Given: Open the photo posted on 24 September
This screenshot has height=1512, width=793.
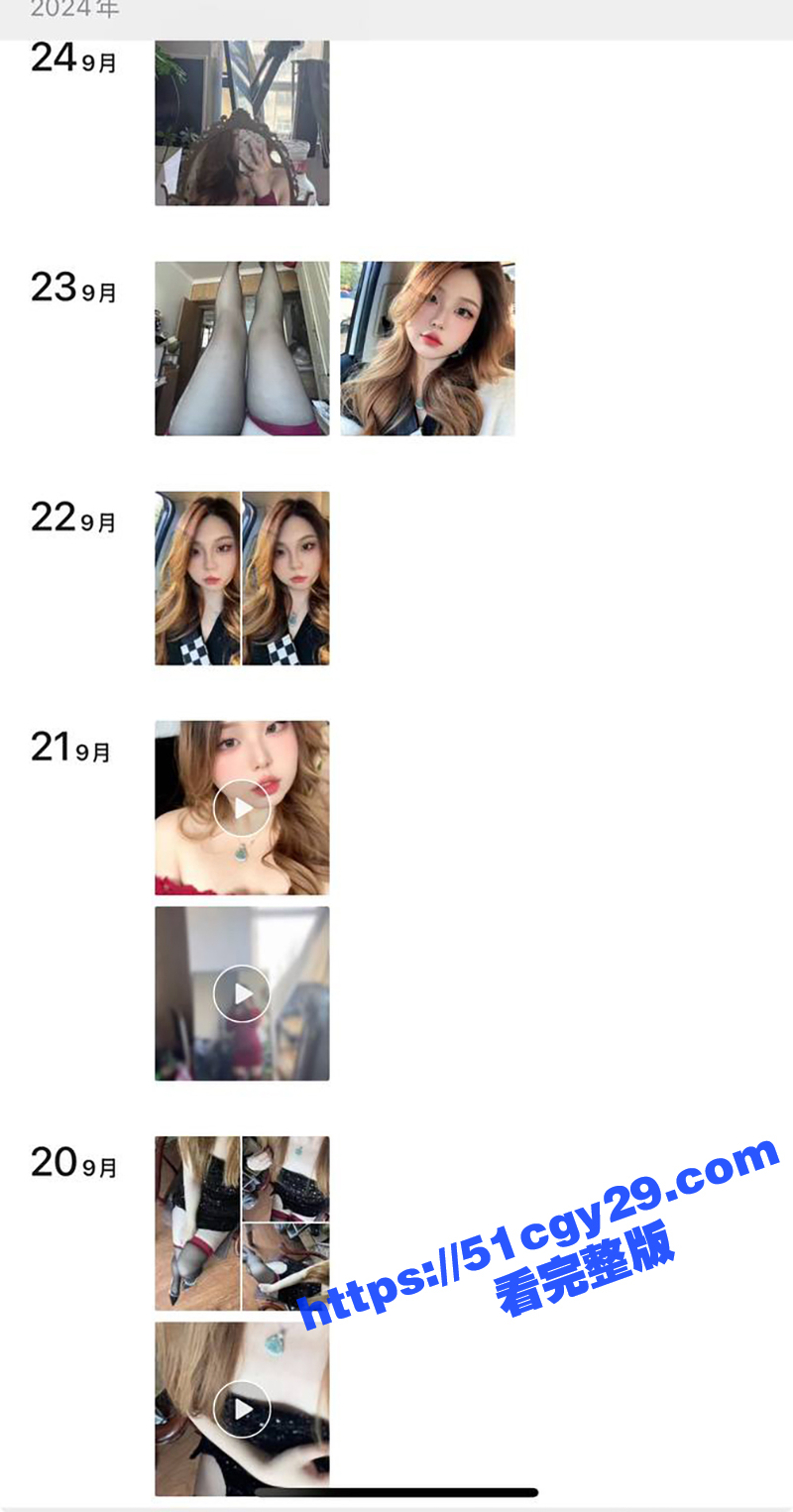Looking at the screenshot, I should click(x=242, y=122).
